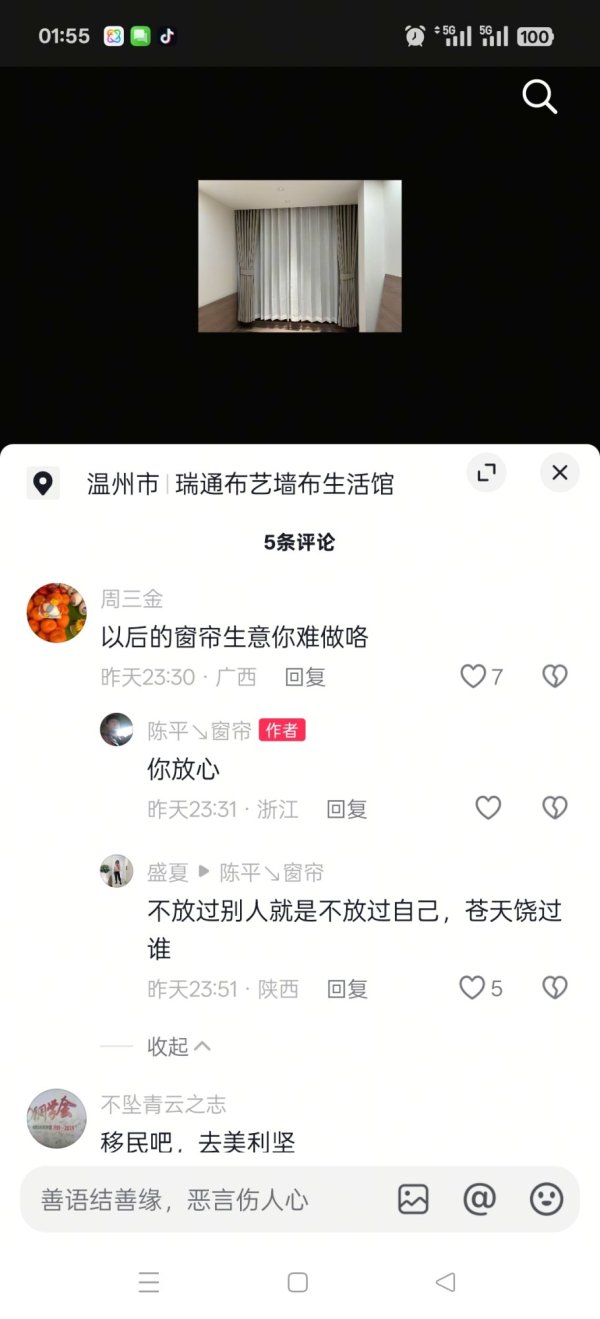The height and width of the screenshot is (1319, 600).
Task: Close the comments panel
Action: tap(559, 473)
